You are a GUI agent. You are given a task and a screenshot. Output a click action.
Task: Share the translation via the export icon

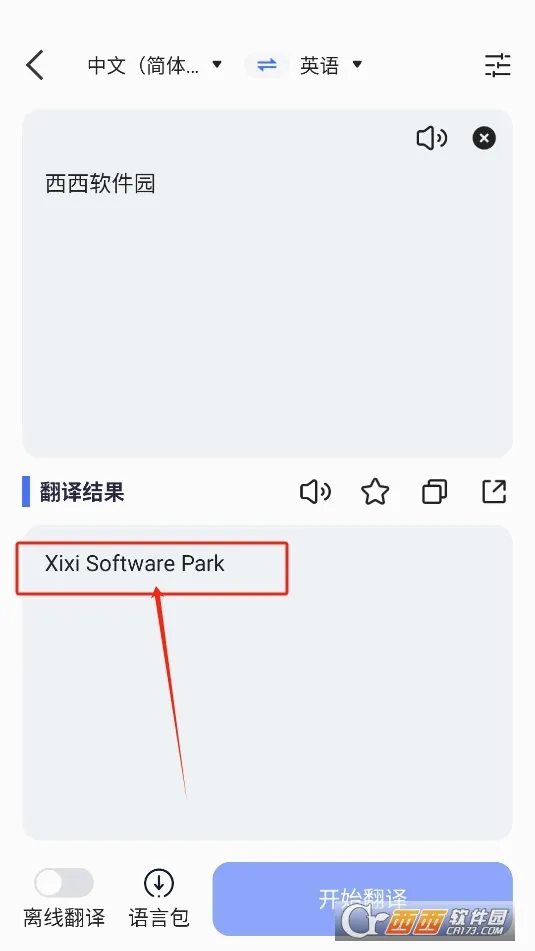[494, 492]
